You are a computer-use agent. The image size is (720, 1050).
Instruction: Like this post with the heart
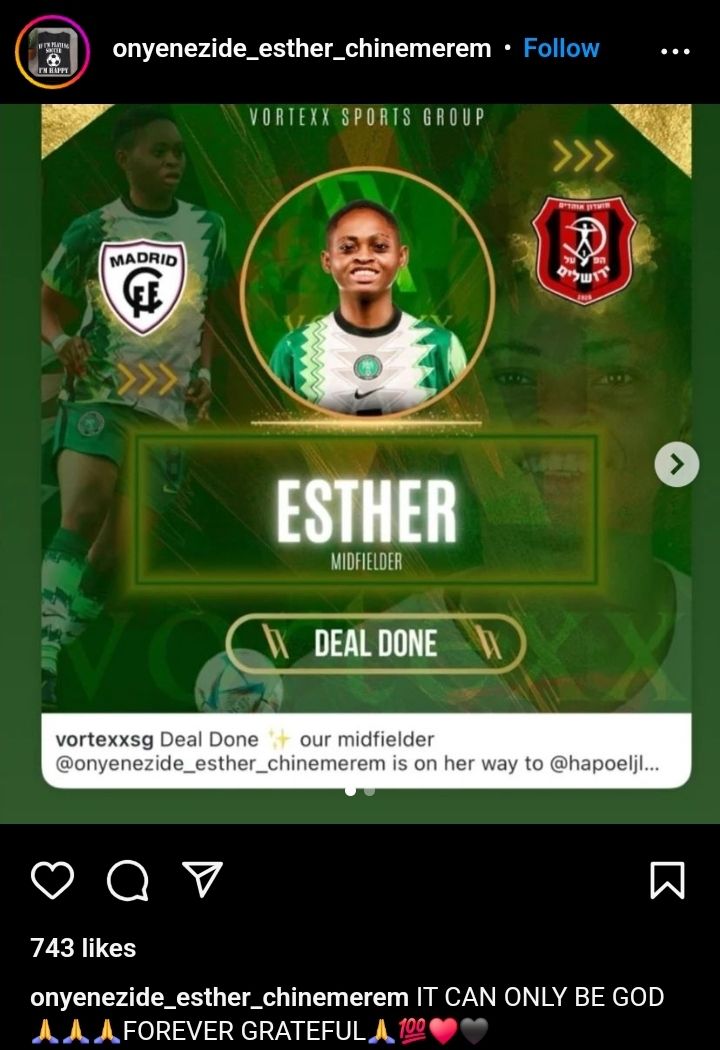(52, 880)
